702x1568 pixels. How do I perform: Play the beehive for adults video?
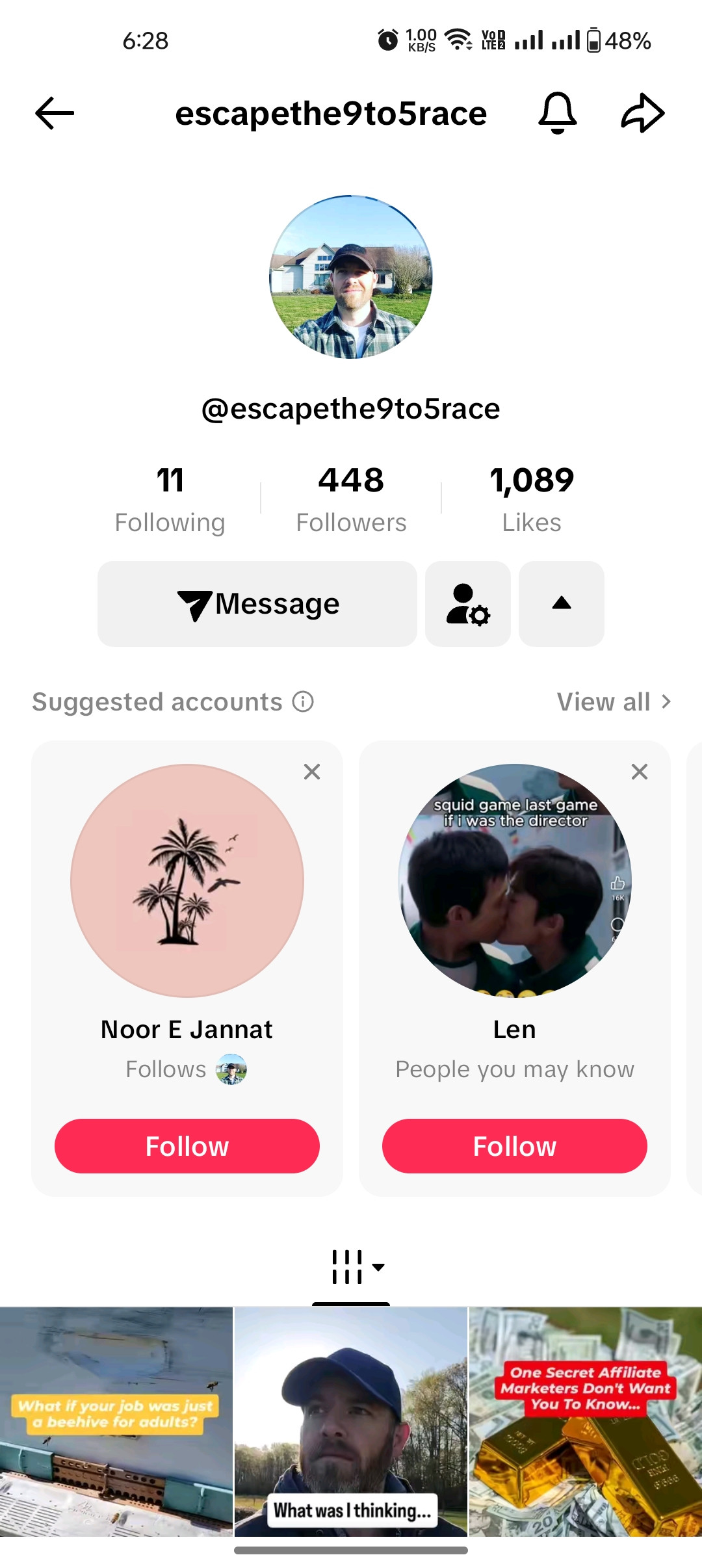click(x=116, y=1421)
